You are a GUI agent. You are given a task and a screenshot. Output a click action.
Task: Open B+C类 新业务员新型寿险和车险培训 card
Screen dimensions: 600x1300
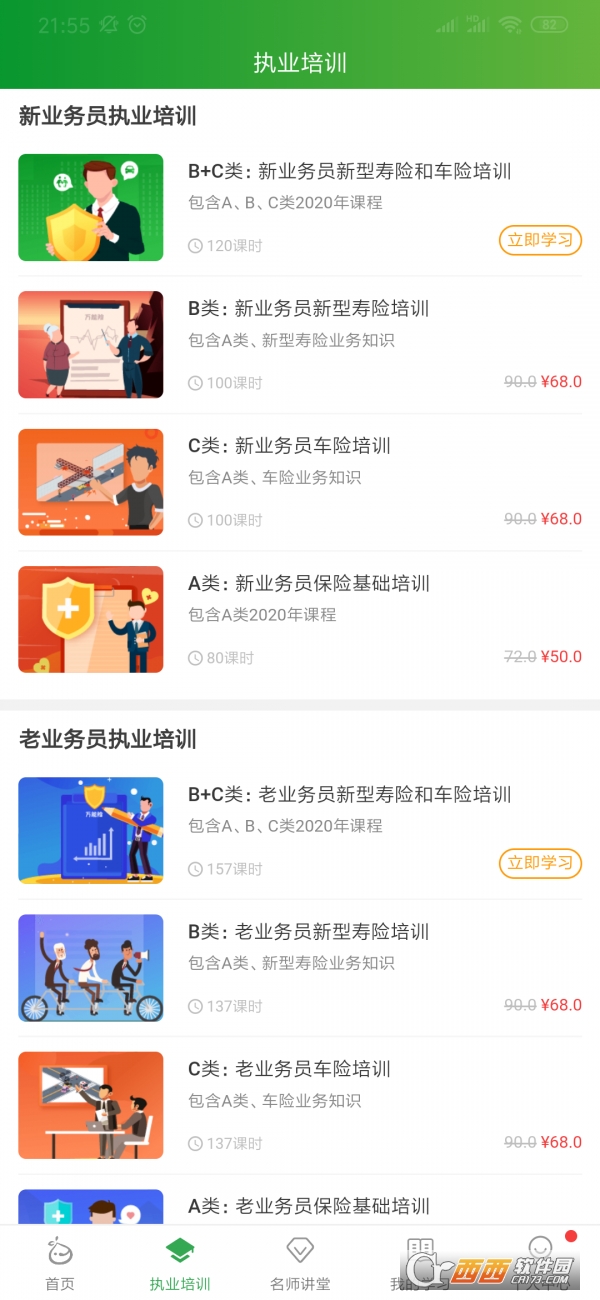[349, 172]
